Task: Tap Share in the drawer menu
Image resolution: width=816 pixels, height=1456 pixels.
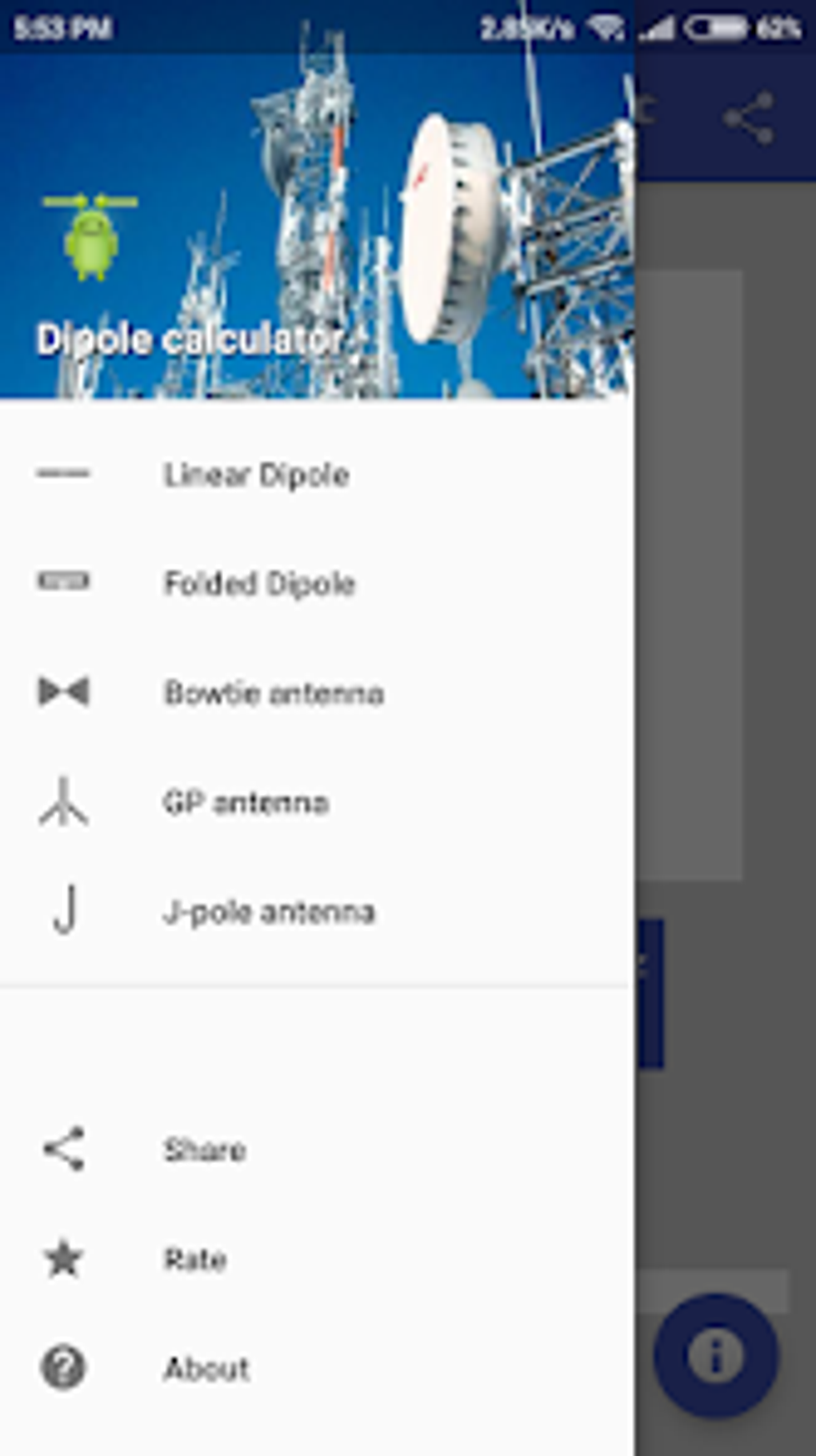Action: 318,1149
